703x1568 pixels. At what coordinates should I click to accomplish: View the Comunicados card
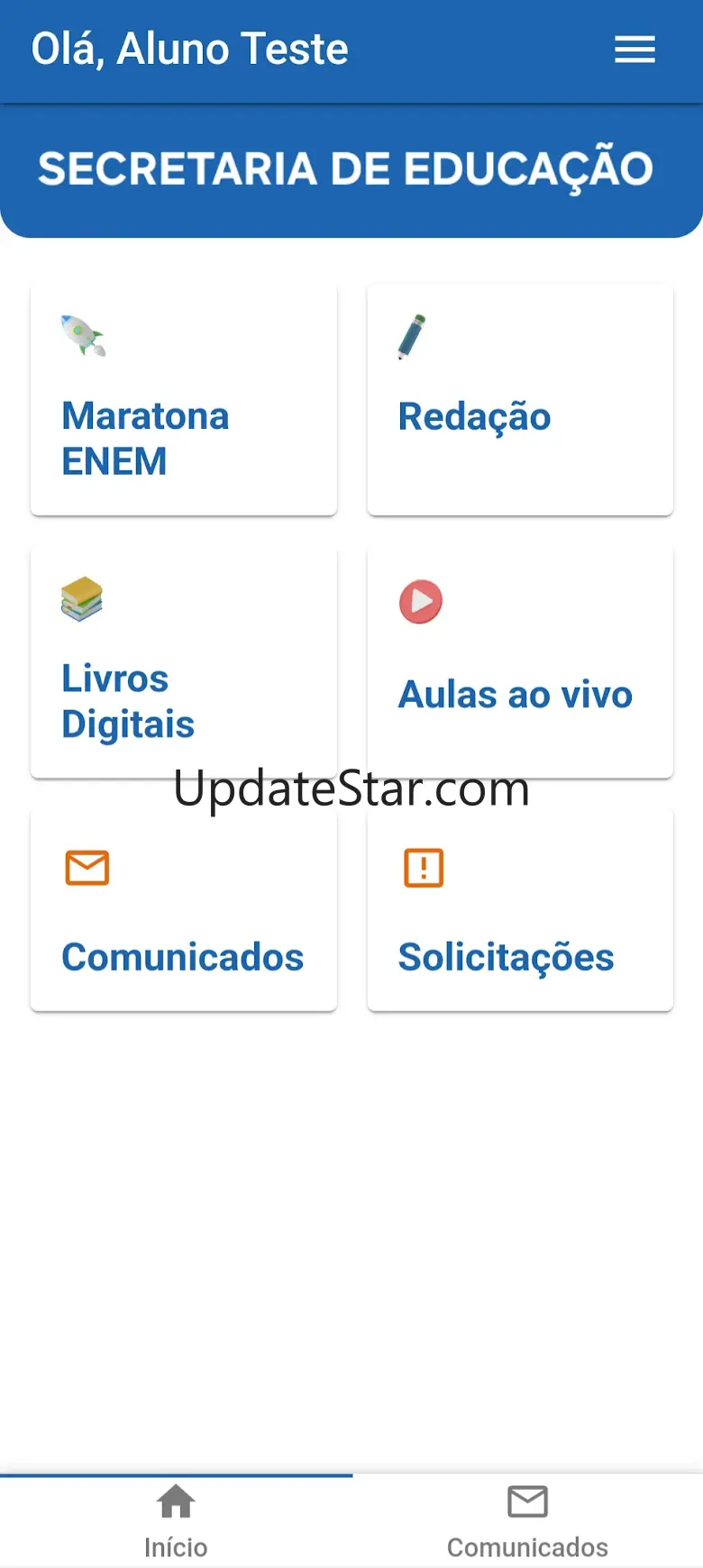[184, 910]
